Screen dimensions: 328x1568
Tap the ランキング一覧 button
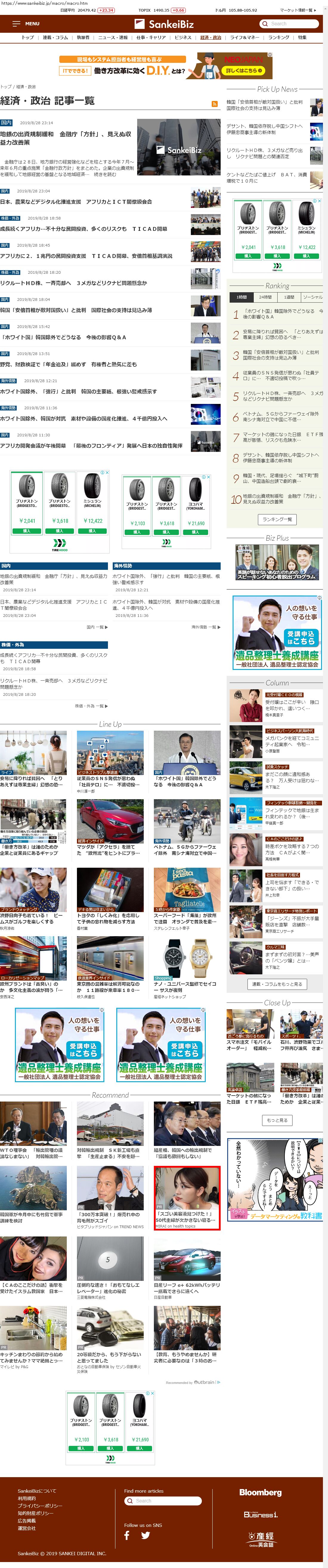pyautogui.click(x=277, y=519)
